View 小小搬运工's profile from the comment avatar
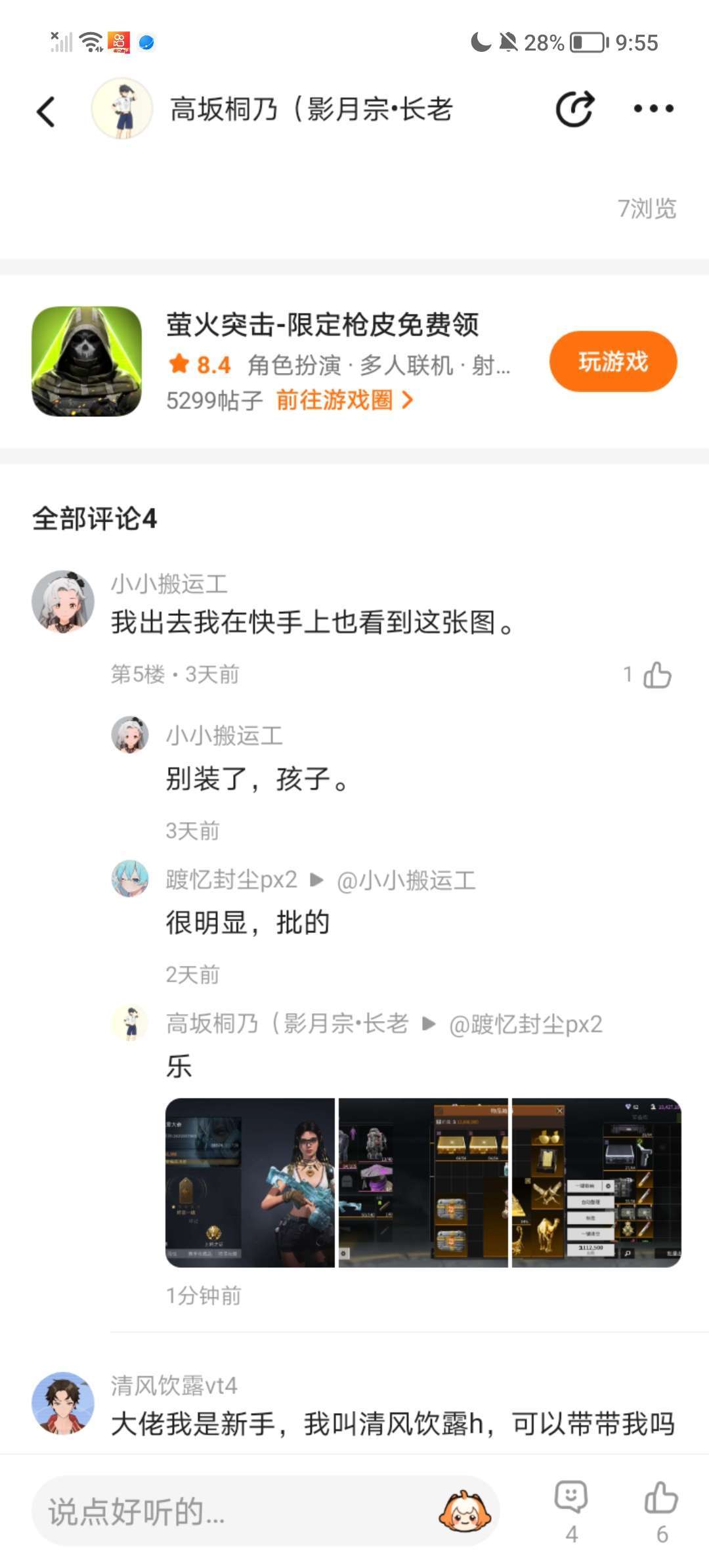The width and height of the screenshot is (709, 1568). [63, 601]
